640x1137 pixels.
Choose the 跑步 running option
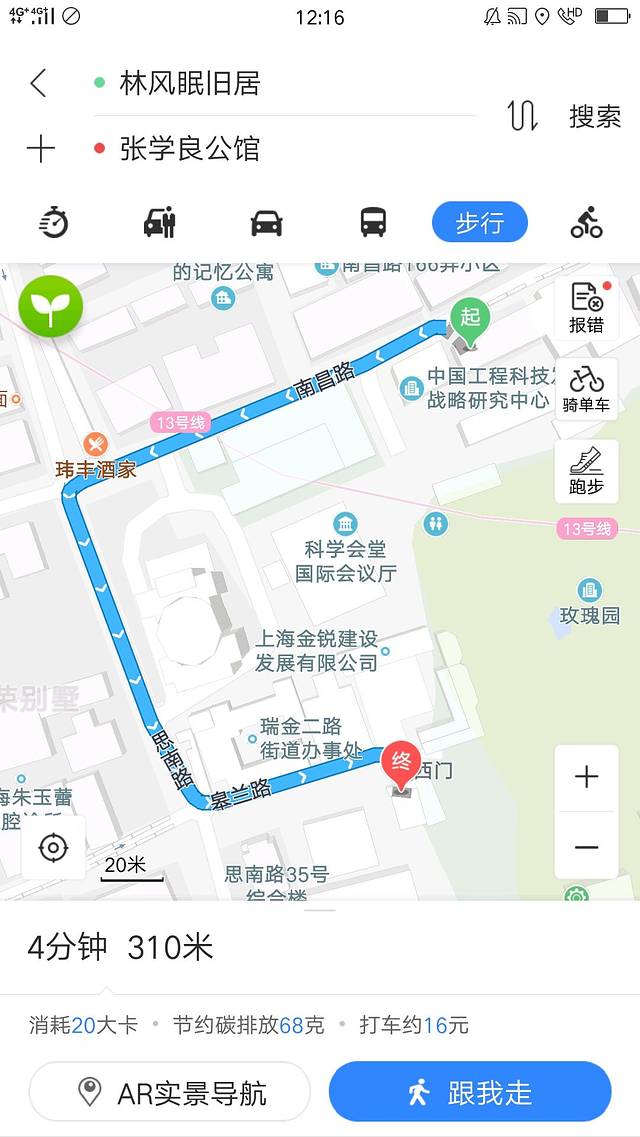pos(587,471)
